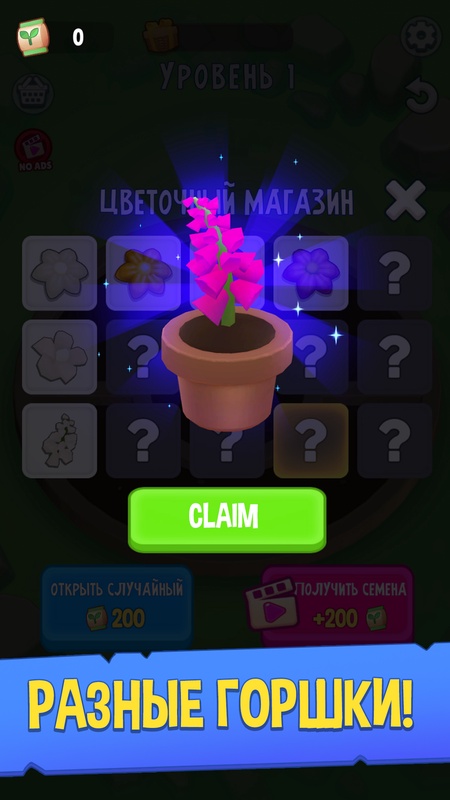Viewport: 450px width, 800px height.
Task: Close the flower shop dialog
Action: [x=406, y=201]
